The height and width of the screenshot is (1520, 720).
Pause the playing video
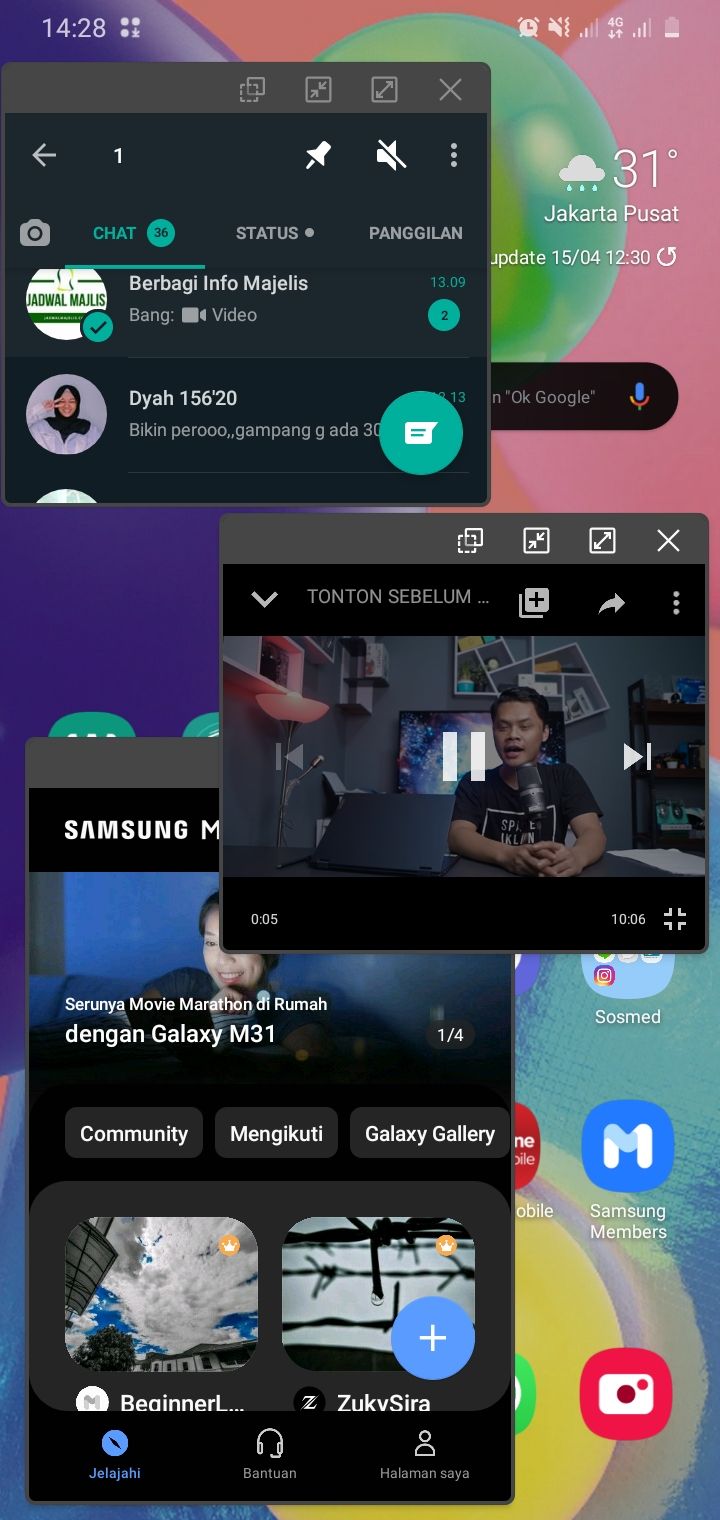(464, 756)
